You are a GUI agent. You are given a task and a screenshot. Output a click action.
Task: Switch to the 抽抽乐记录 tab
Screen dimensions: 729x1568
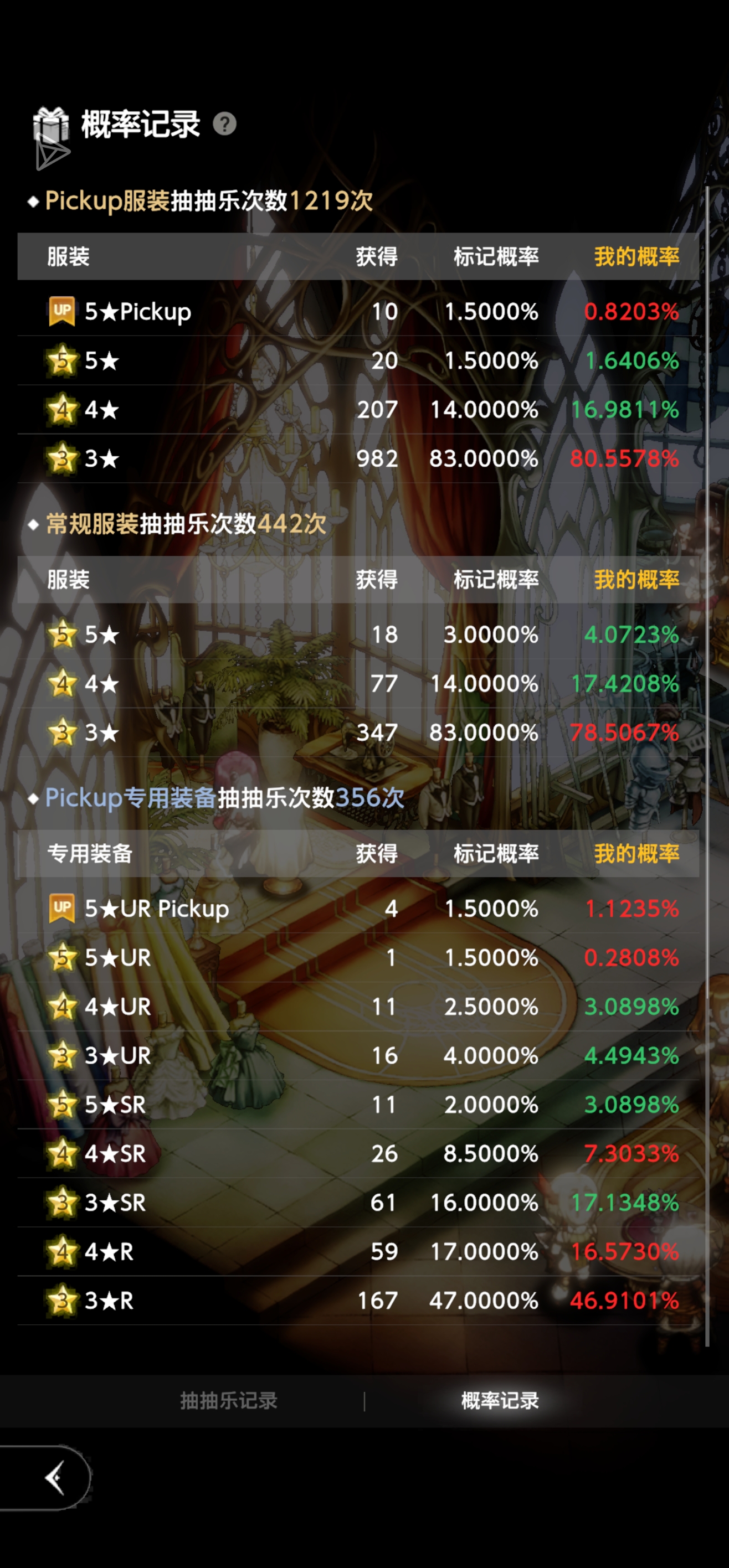tap(228, 1401)
